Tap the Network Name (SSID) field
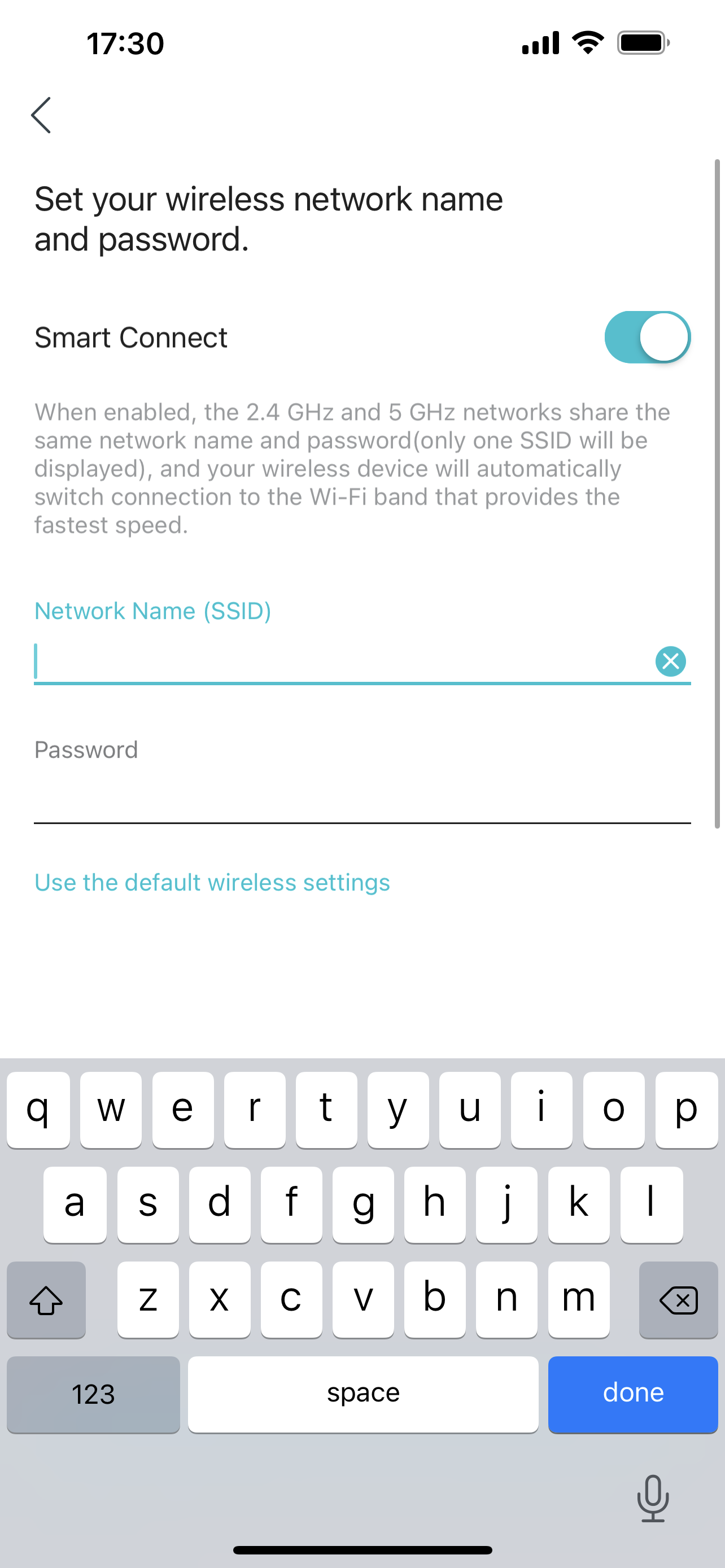The height and width of the screenshot is (1568, 725). pyautogui.click(x=341, y=661)
